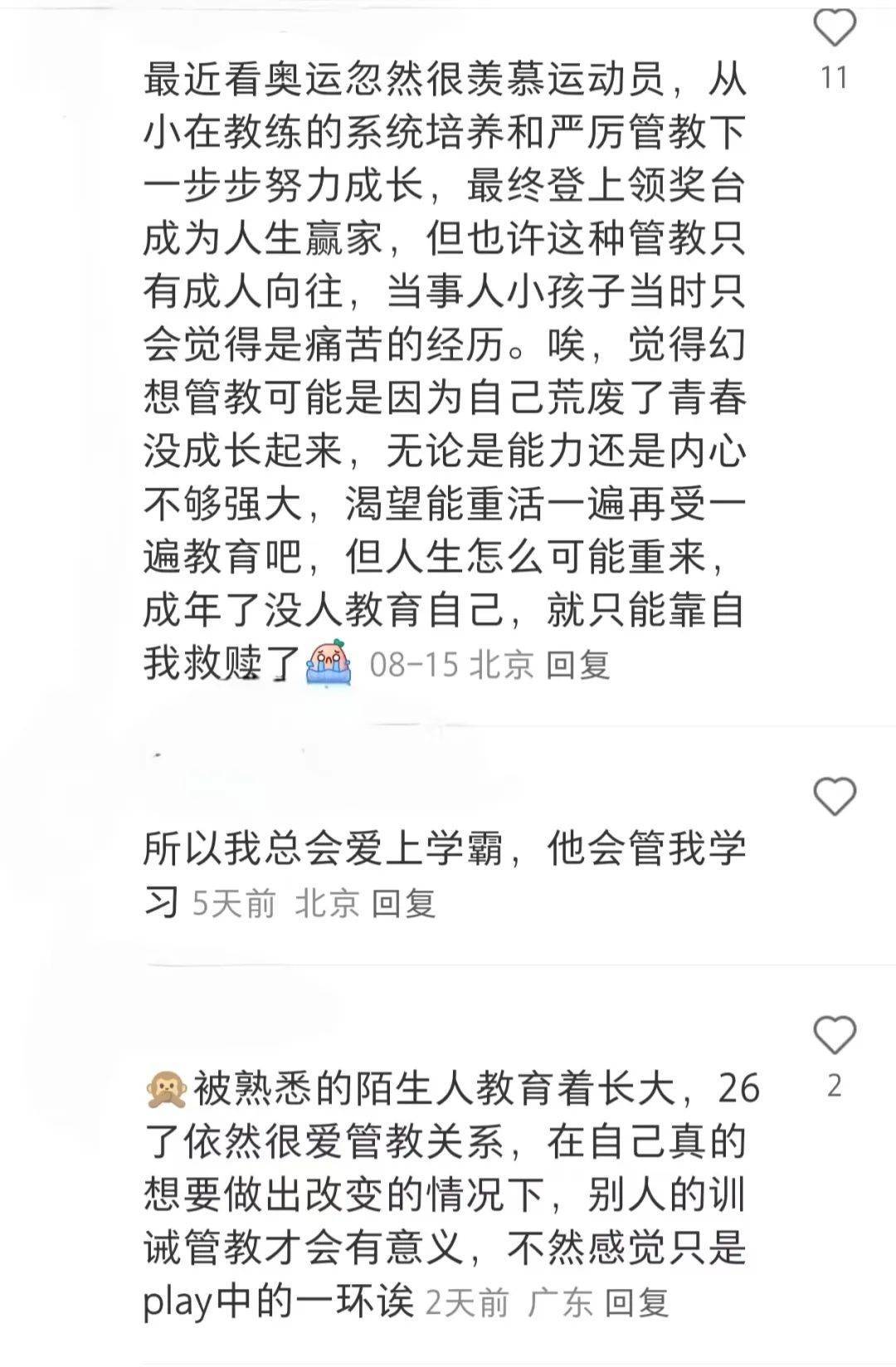Reply to the 2天前 广东 comment
This screenshot has width=896, height=1367.
(x=636, y=1302)
